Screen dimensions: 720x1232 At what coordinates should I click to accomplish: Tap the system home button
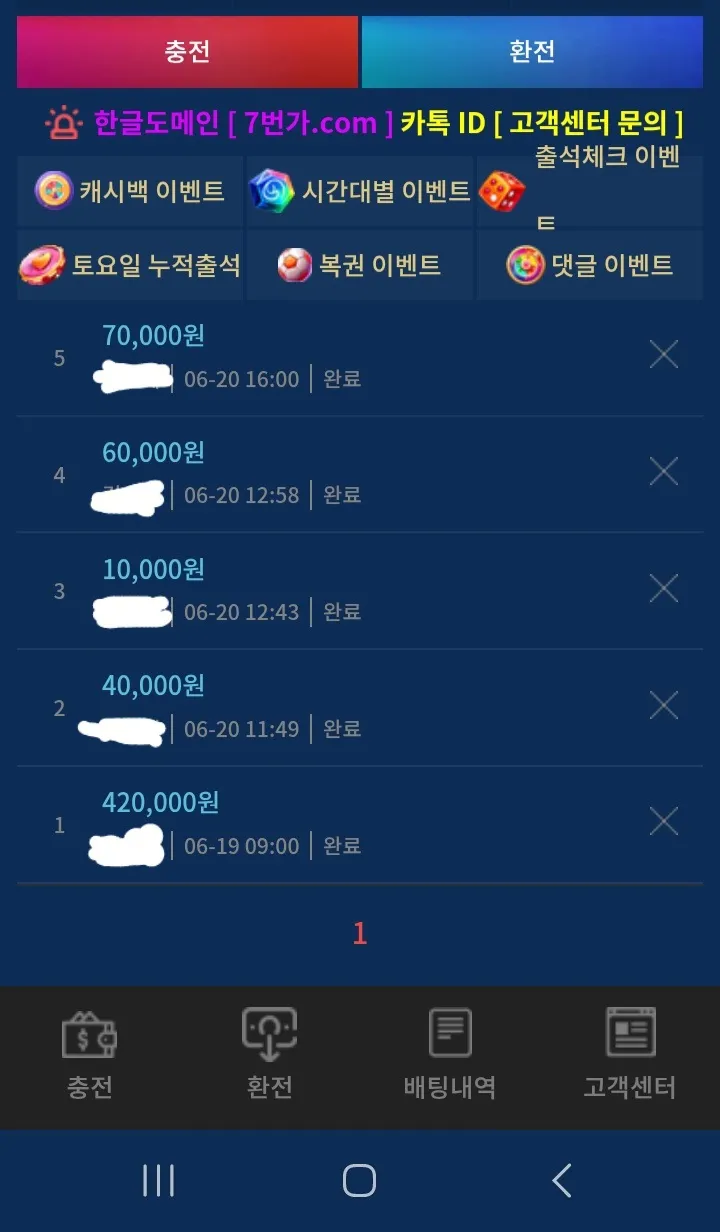tap(359, 1181)
